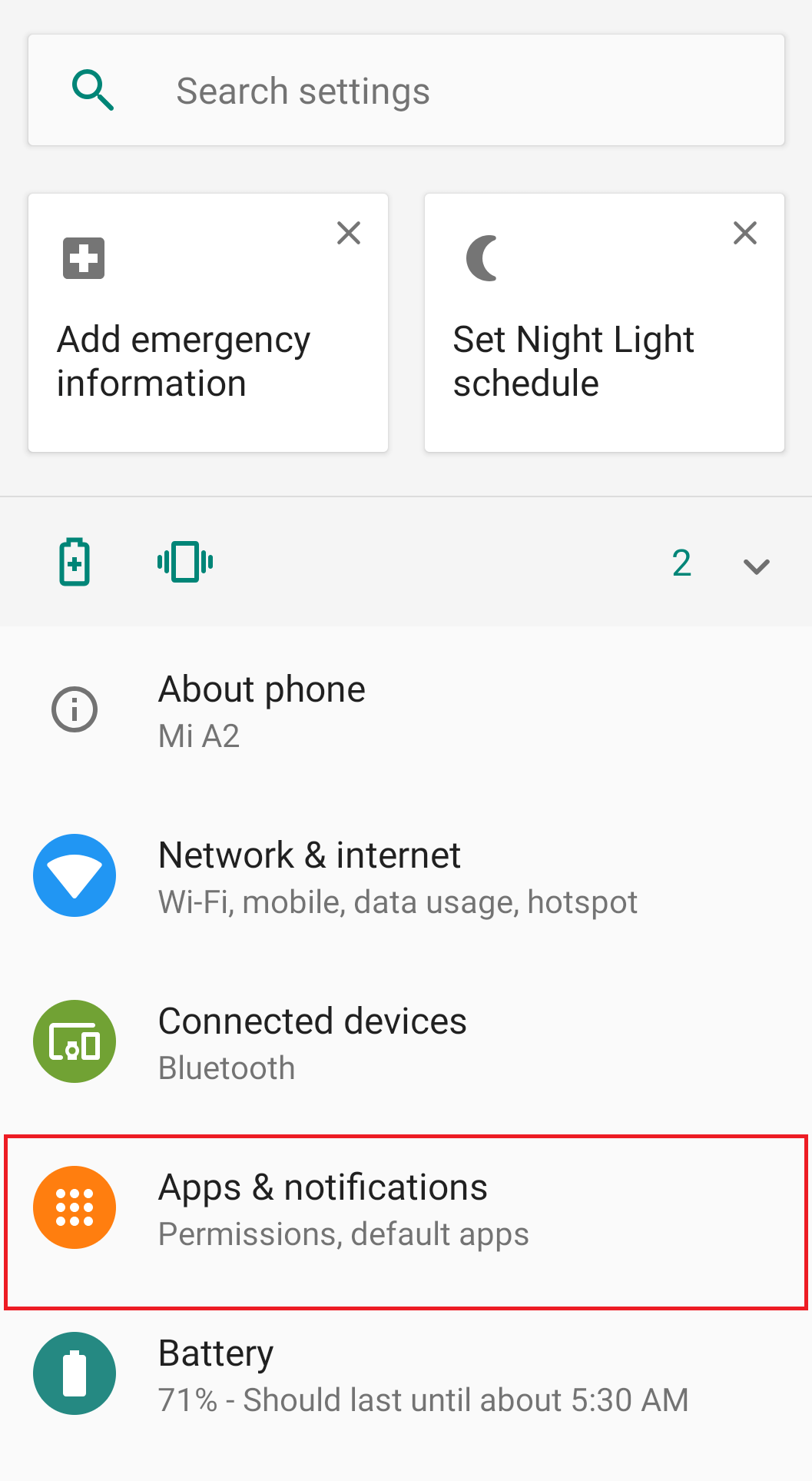Tap the battery saver suggestion icon

pyautogui.click(x=74, y=562)
